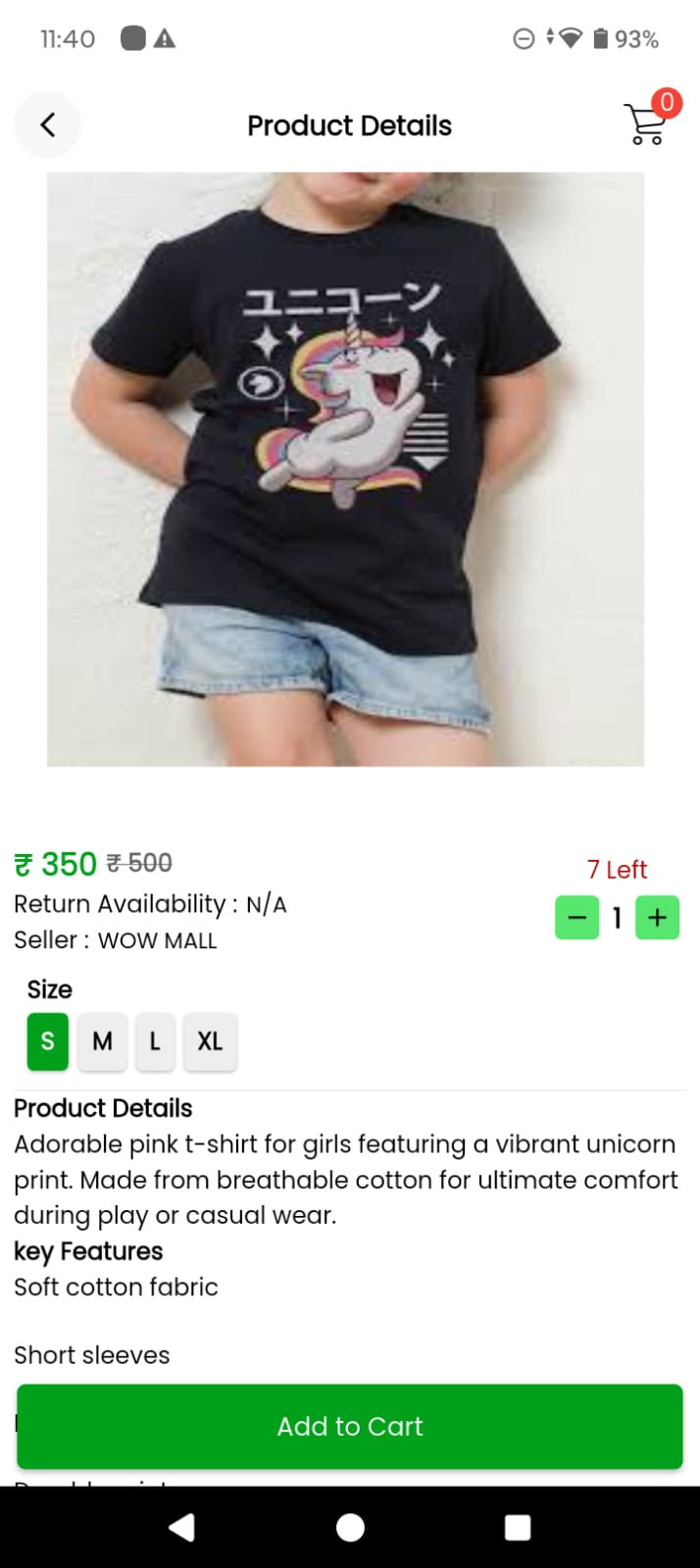
Task: Select size S
Action: point(47,1040)
